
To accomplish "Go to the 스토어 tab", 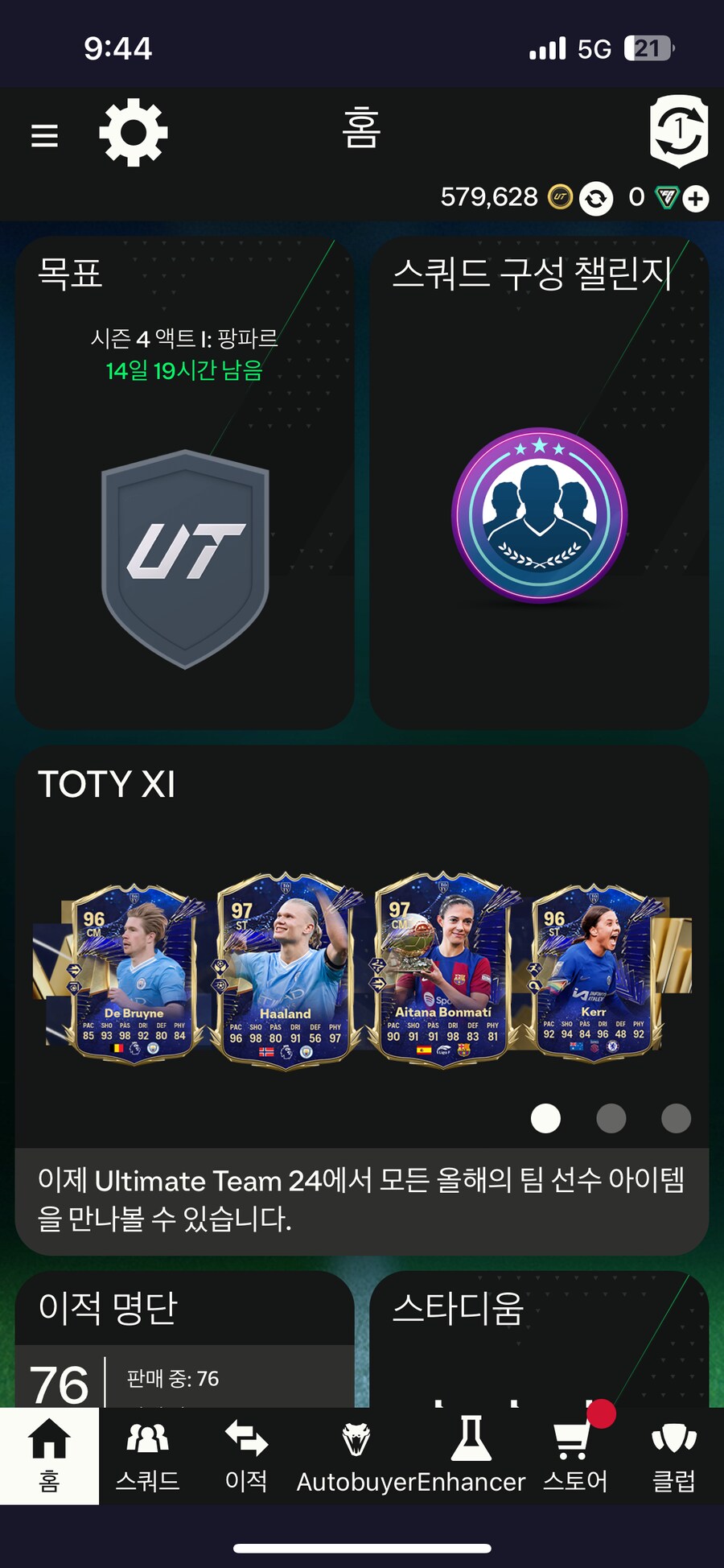I will coord(574,1455).
